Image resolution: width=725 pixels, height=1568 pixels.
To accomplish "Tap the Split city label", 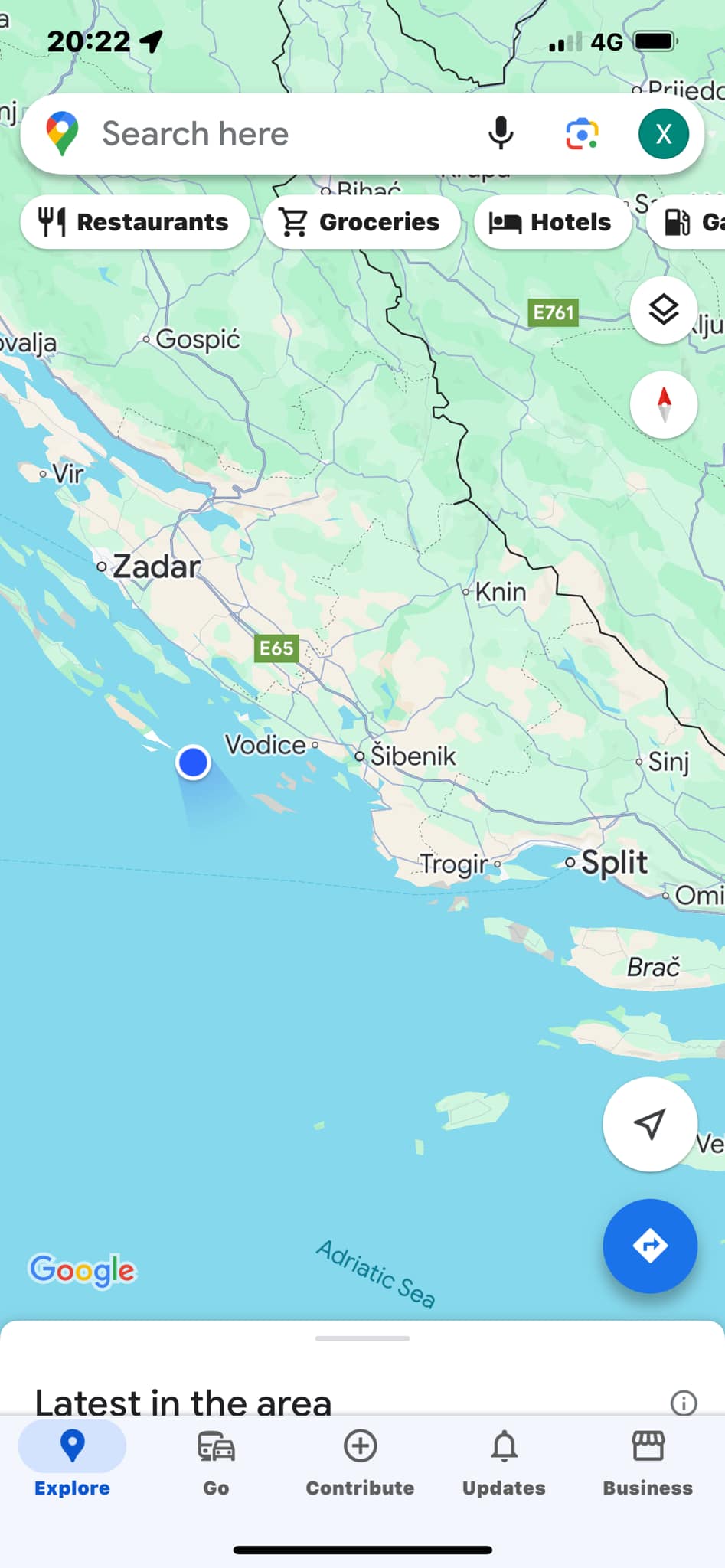I will point(612,863).
